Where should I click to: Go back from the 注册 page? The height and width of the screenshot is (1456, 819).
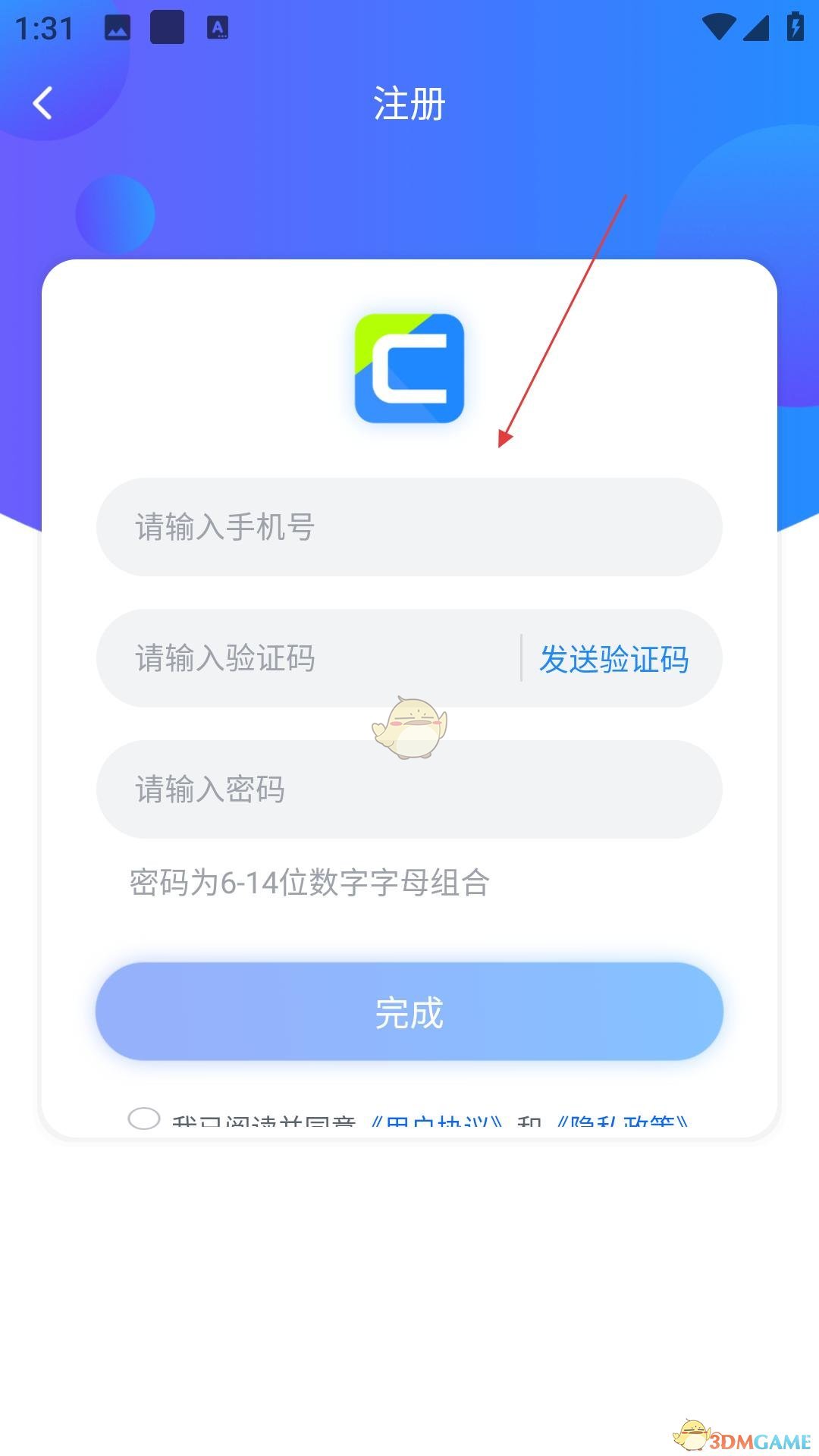coord(43,103)
